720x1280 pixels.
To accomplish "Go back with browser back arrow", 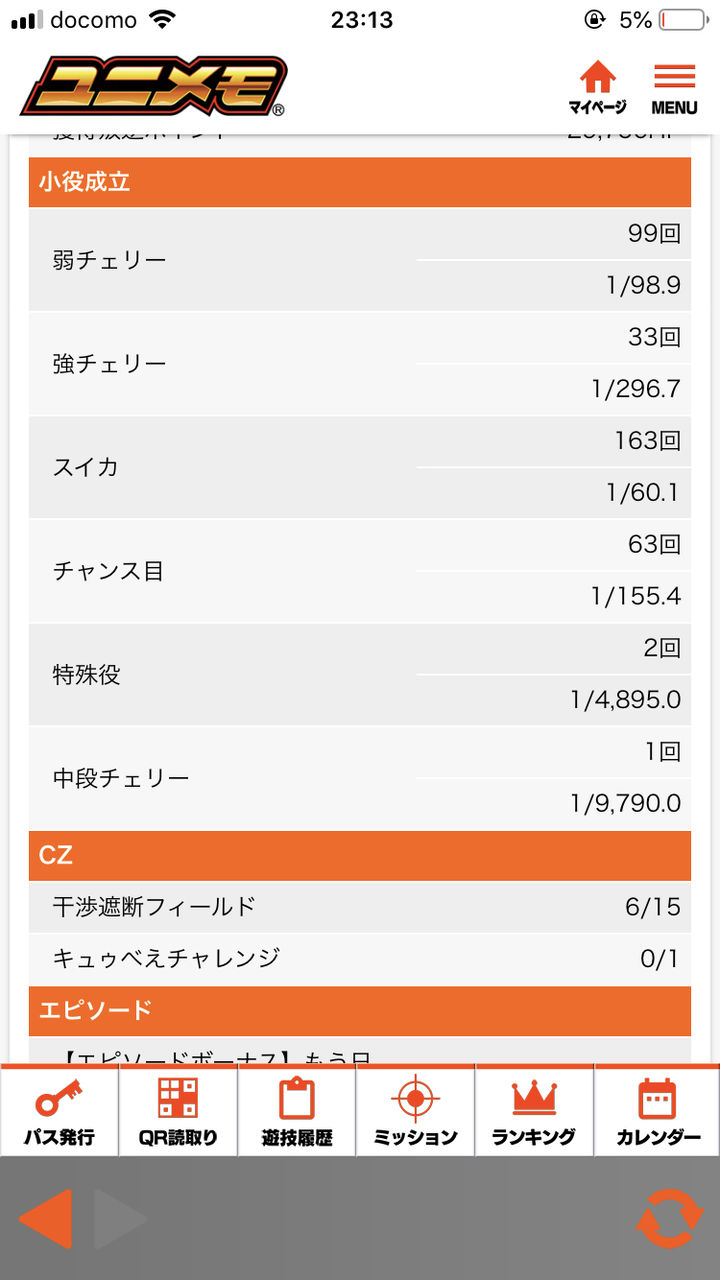I will click(x=46, y=1219).
